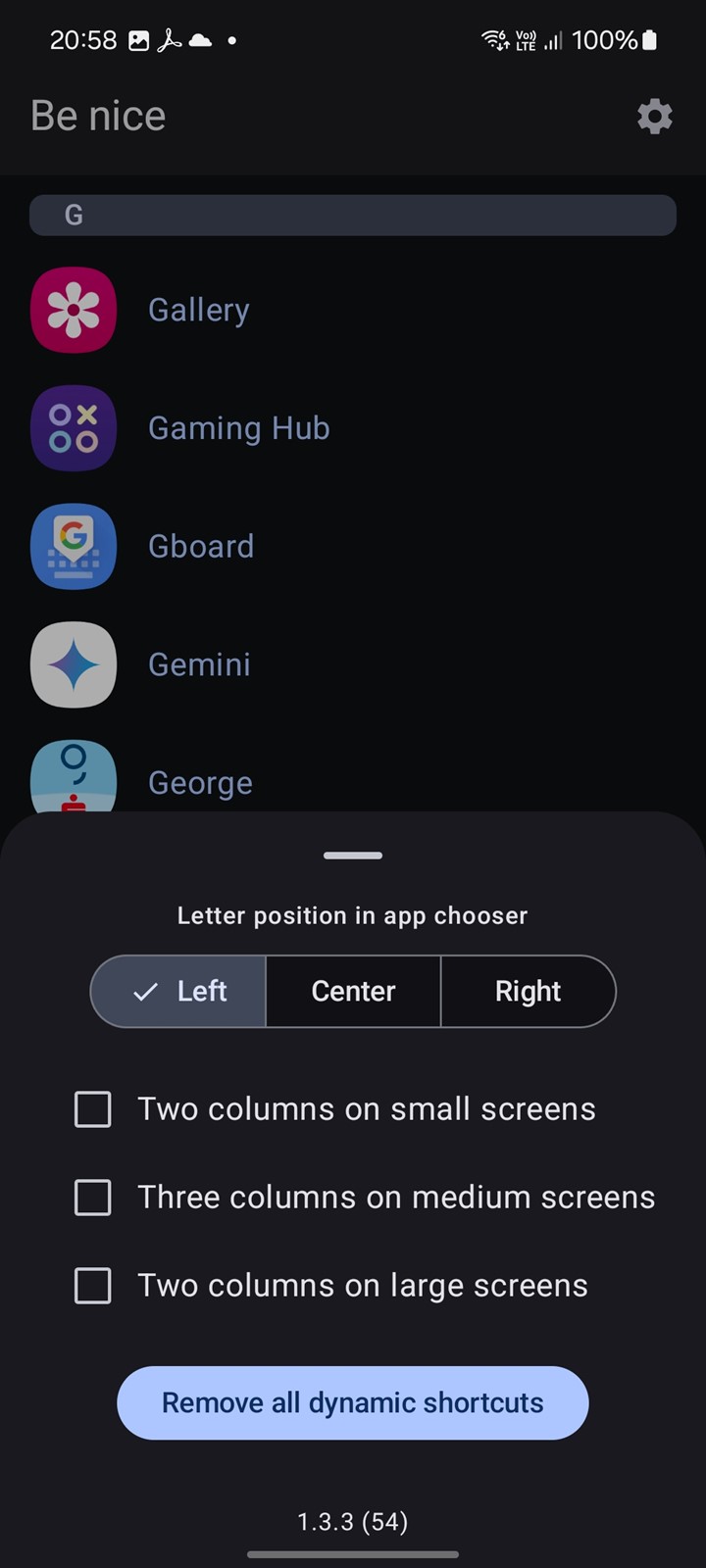The width and height of the screenshot is (706, 1568).
Task: Set letter position to Right
Action: coord(529,991)
